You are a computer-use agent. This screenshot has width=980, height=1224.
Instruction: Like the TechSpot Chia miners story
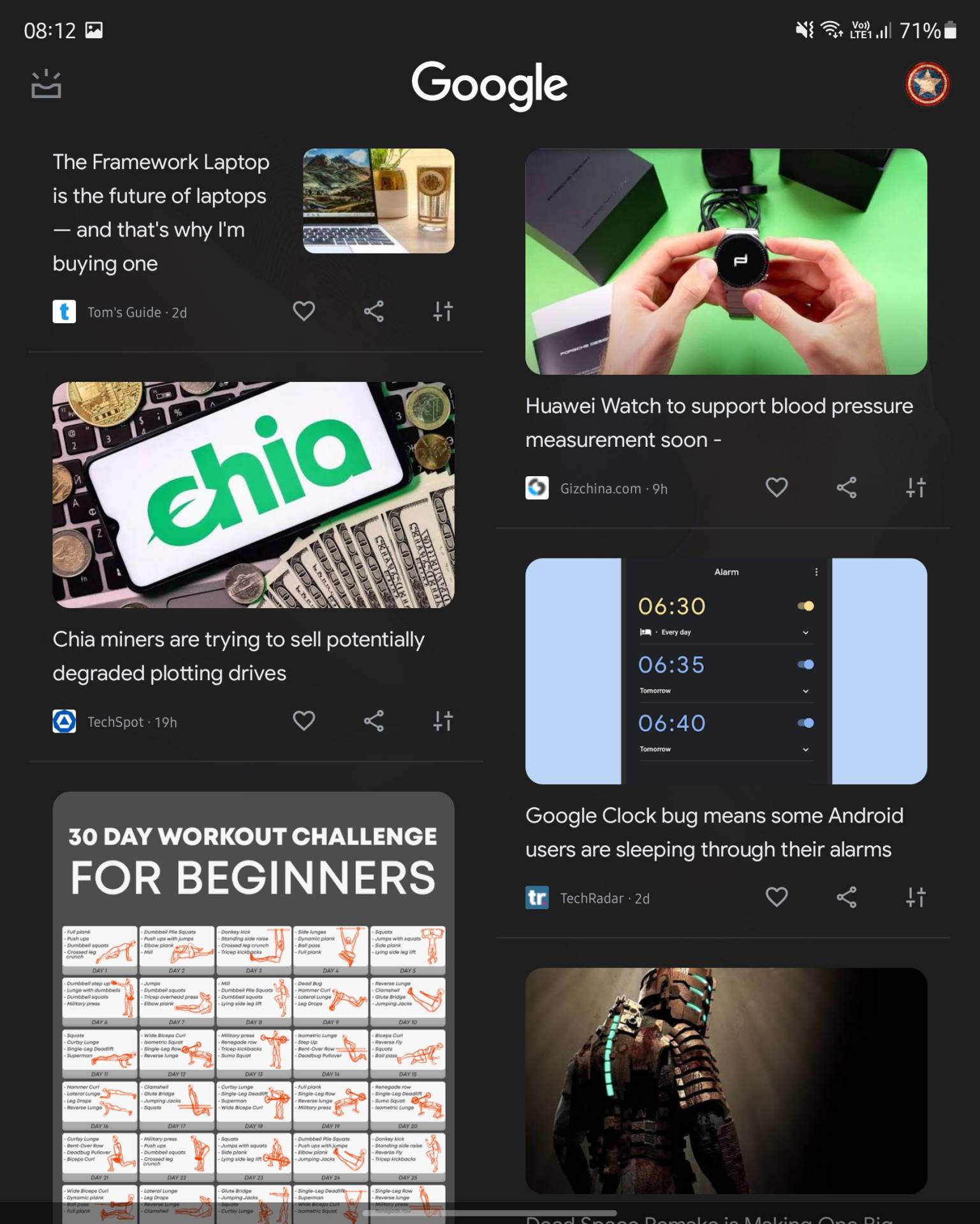tap(304, 721)
